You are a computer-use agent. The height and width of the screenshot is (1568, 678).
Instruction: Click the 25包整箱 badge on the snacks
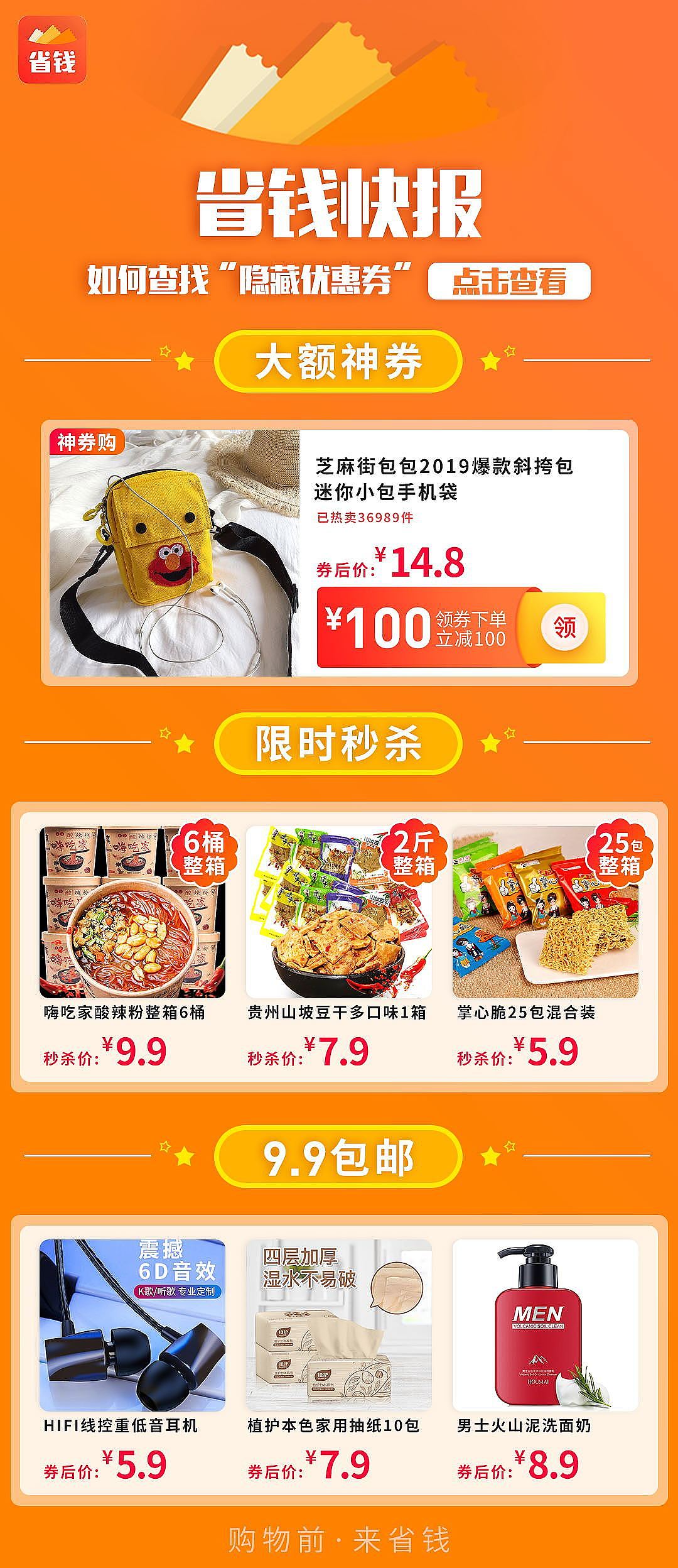coord(621,854)
